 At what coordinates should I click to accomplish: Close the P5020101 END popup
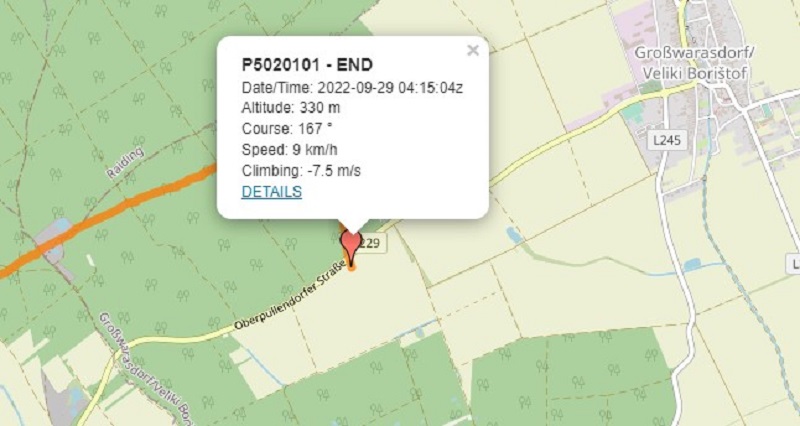click(473, 50)
